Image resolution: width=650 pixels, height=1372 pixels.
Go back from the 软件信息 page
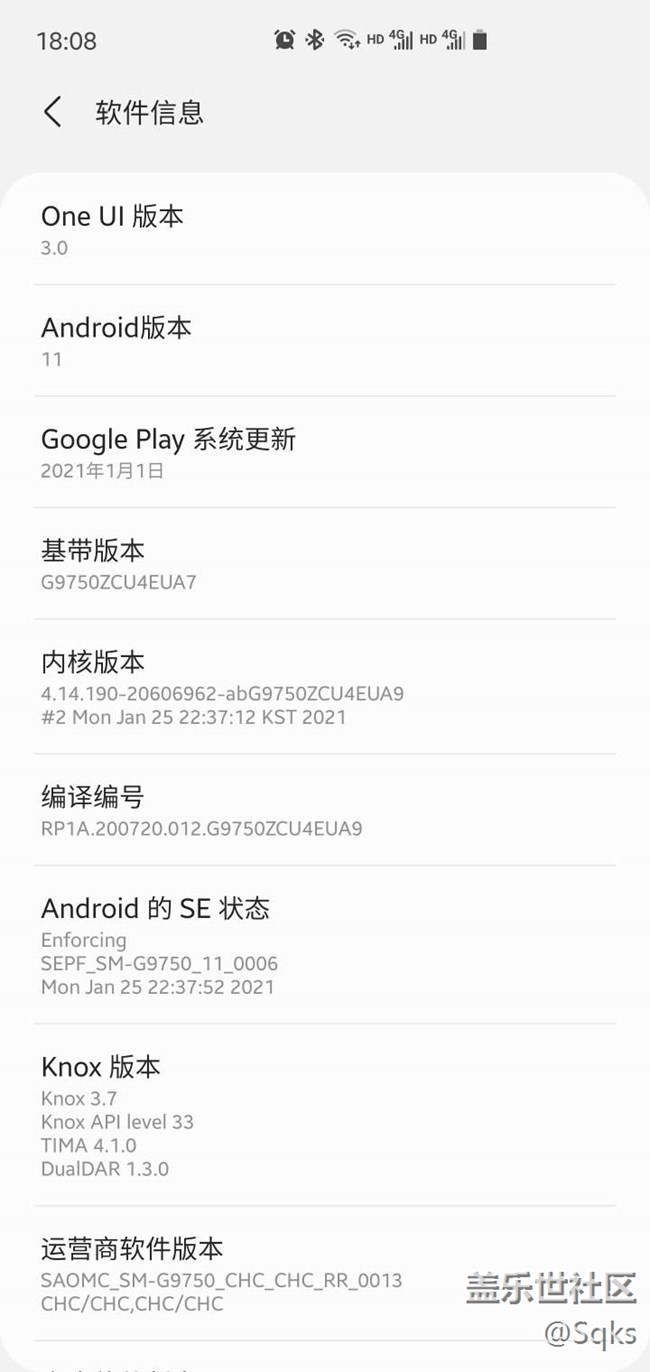click(53, 112)
